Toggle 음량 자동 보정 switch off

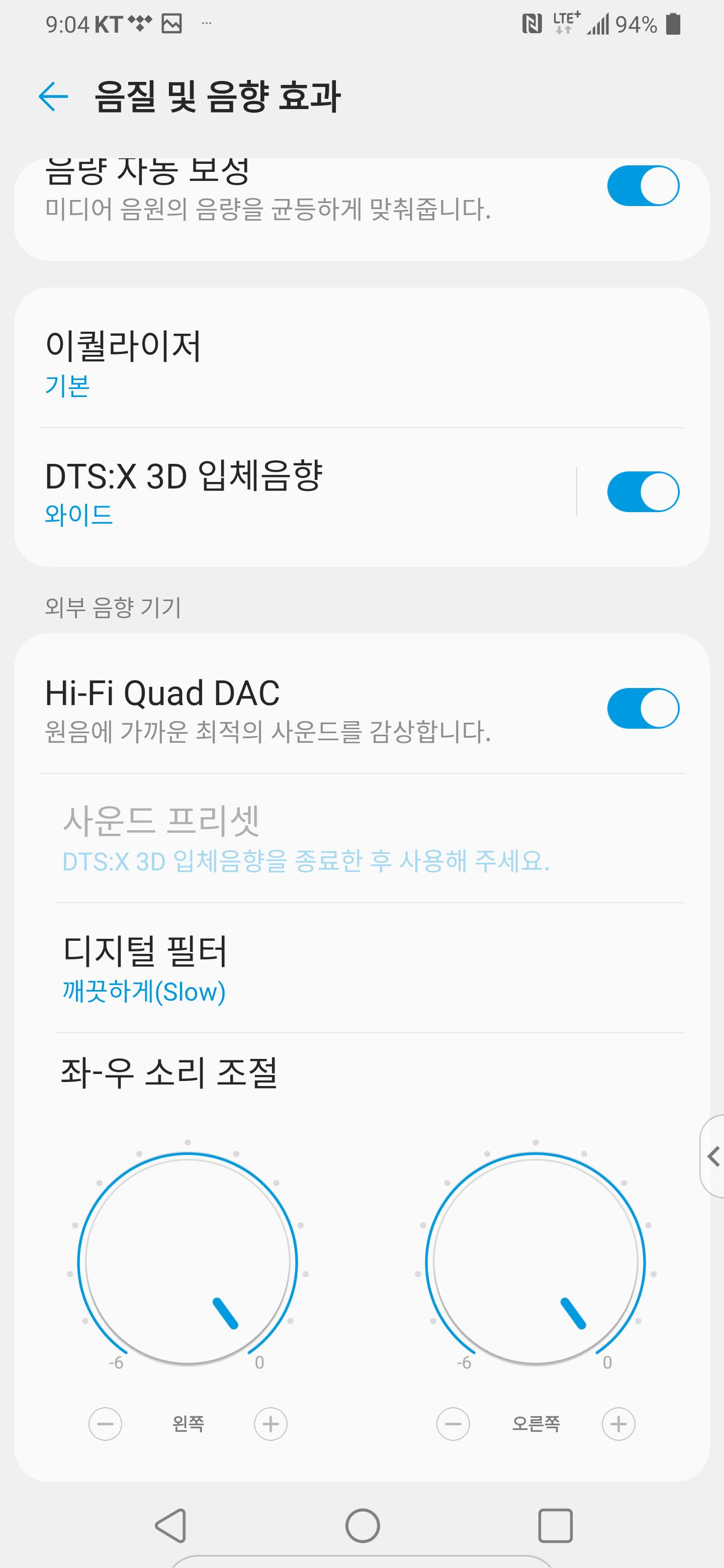click(643, 185)
